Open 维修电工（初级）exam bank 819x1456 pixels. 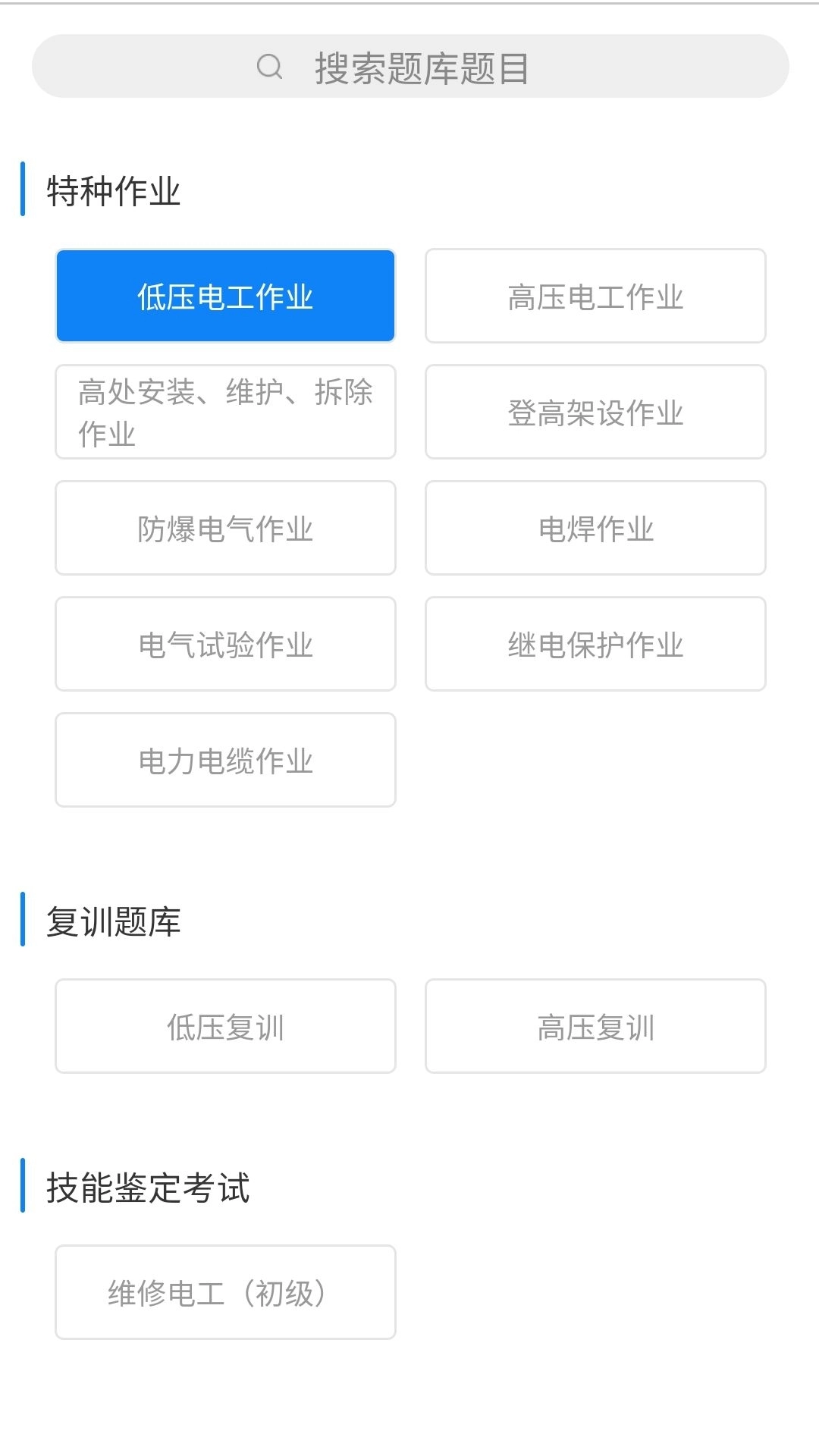click(x=224, y=1291)
